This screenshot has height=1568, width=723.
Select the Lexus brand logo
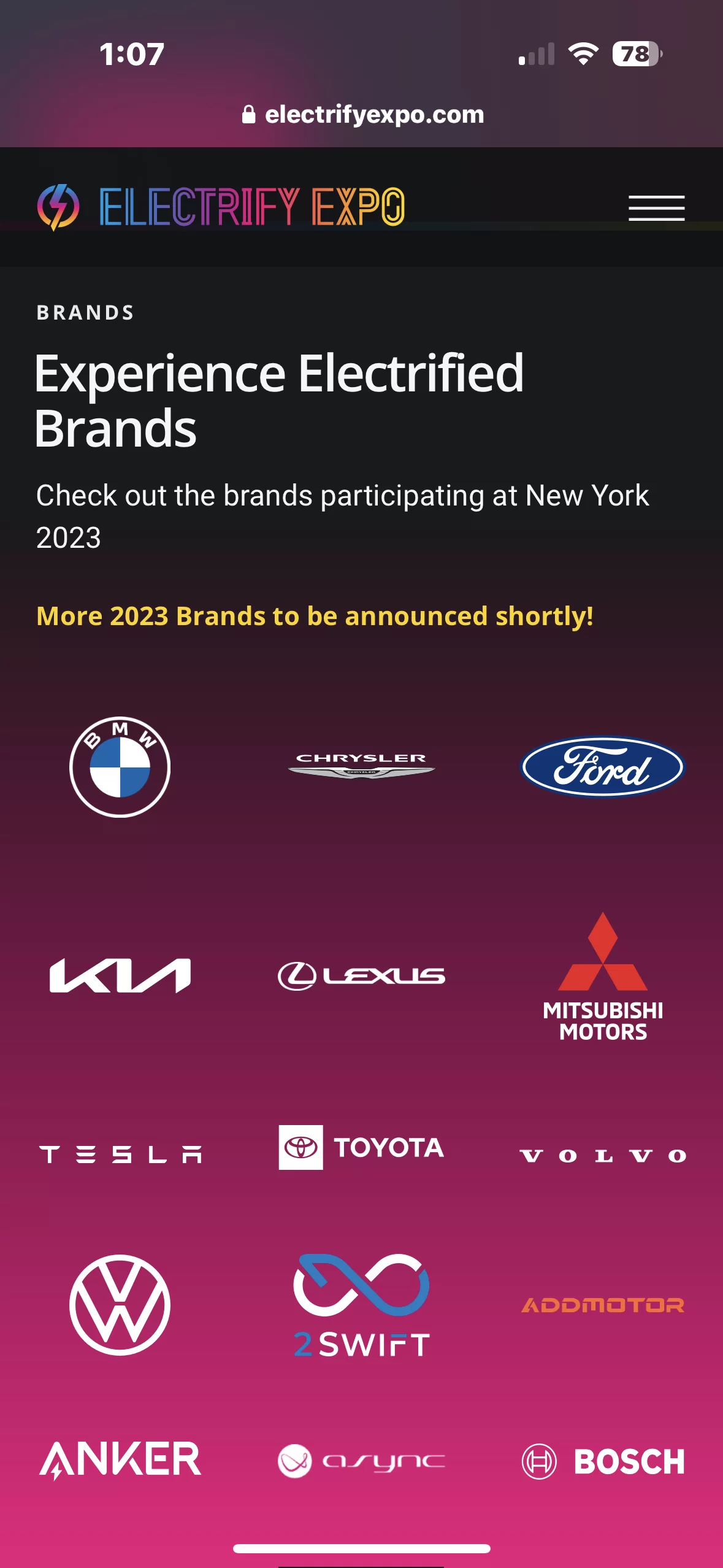point(362,975)
